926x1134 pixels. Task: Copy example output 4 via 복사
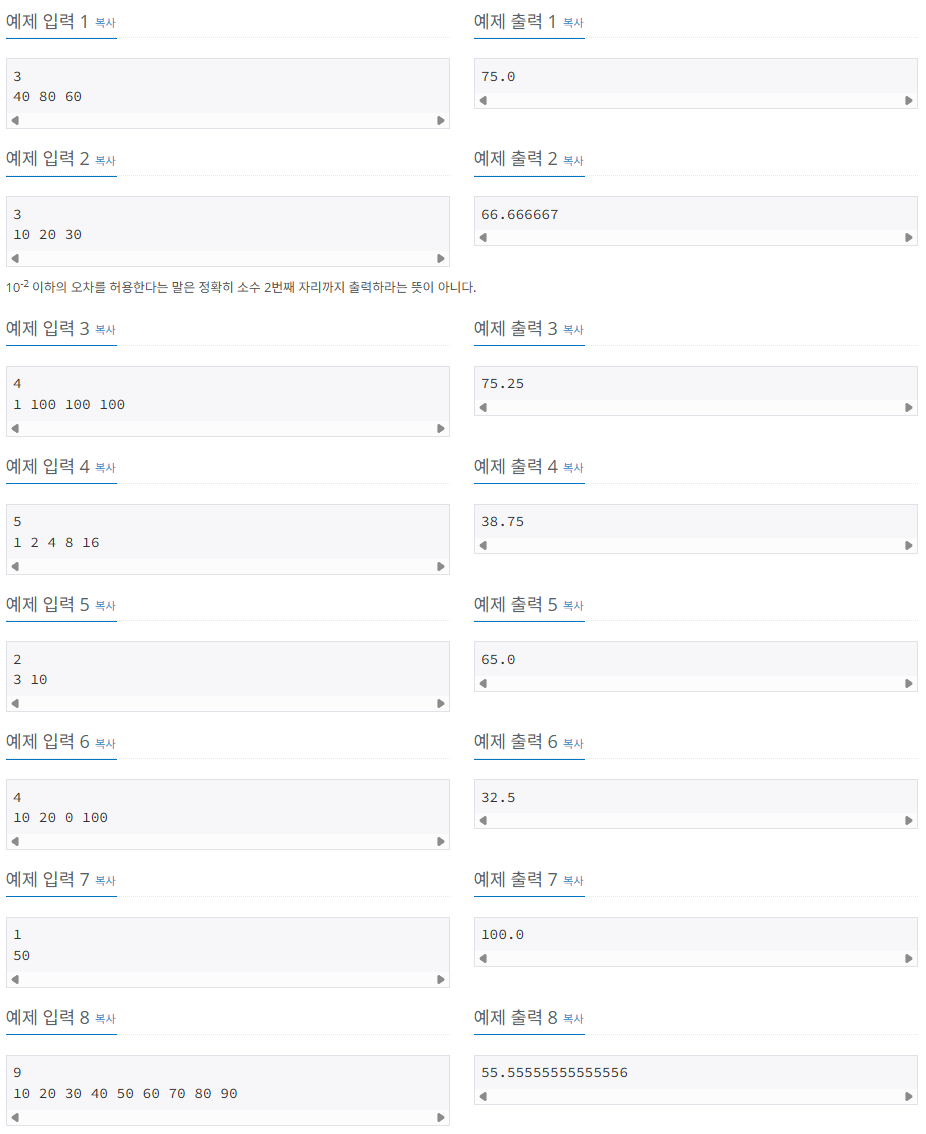coord(573,468)
